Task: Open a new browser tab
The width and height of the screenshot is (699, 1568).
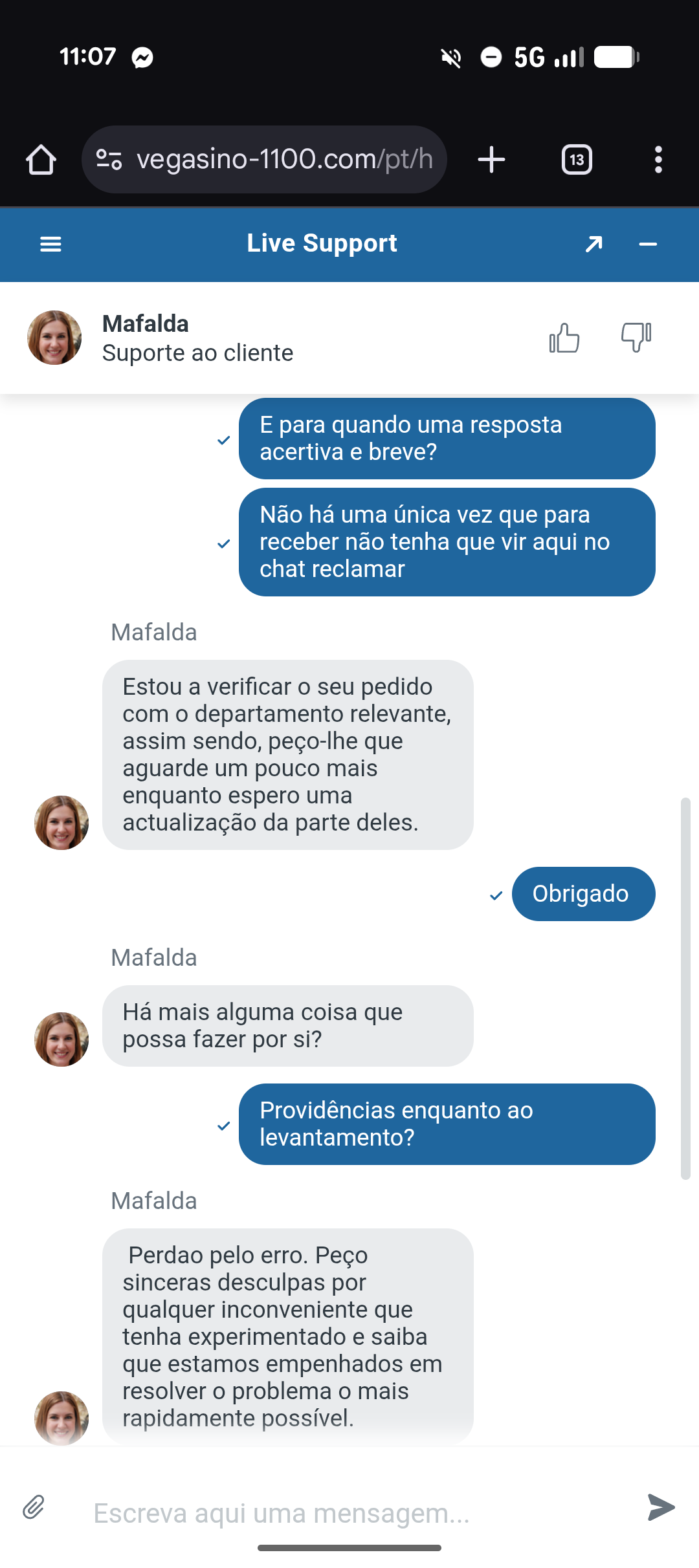Action: [491, 160]
